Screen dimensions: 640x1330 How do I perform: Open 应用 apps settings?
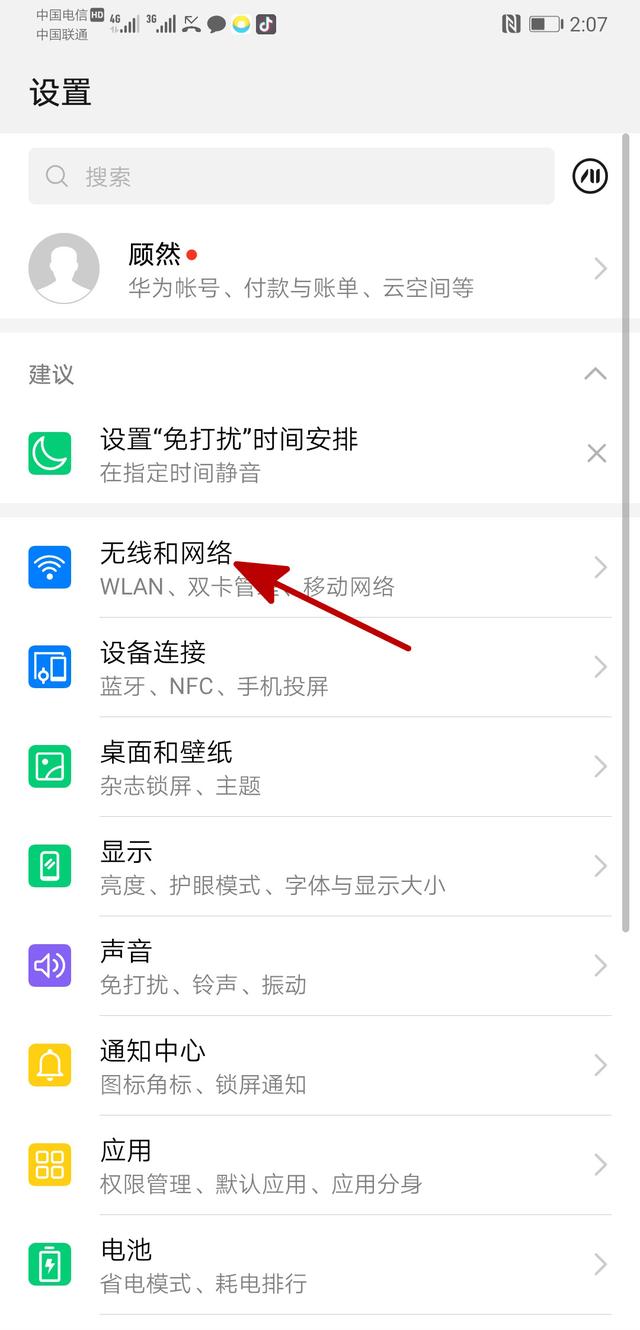click(x=320, y=1165)
